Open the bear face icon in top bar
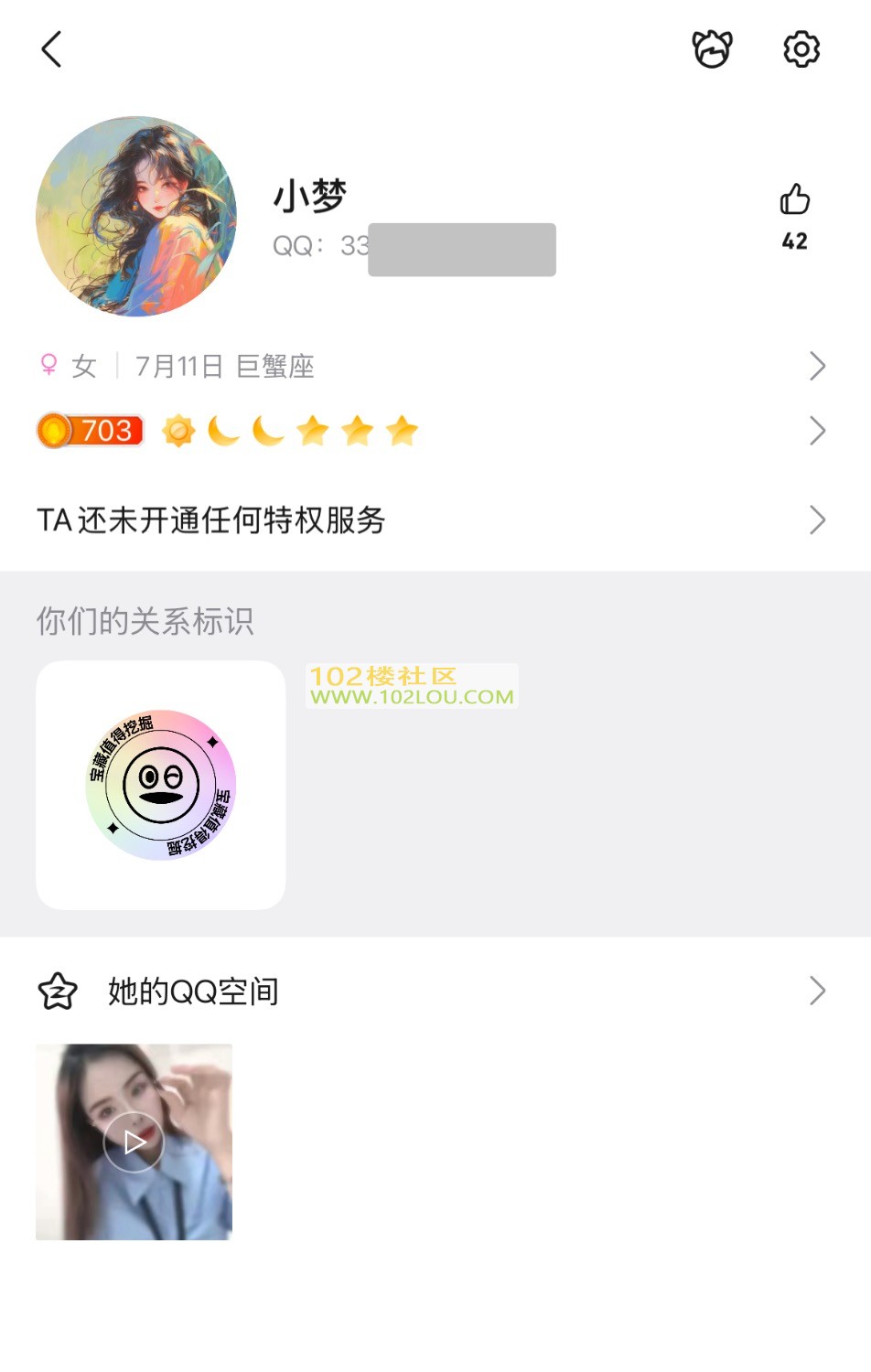Screen dimensions: 871x1372 pyautogui.click(x=712, y=49)
